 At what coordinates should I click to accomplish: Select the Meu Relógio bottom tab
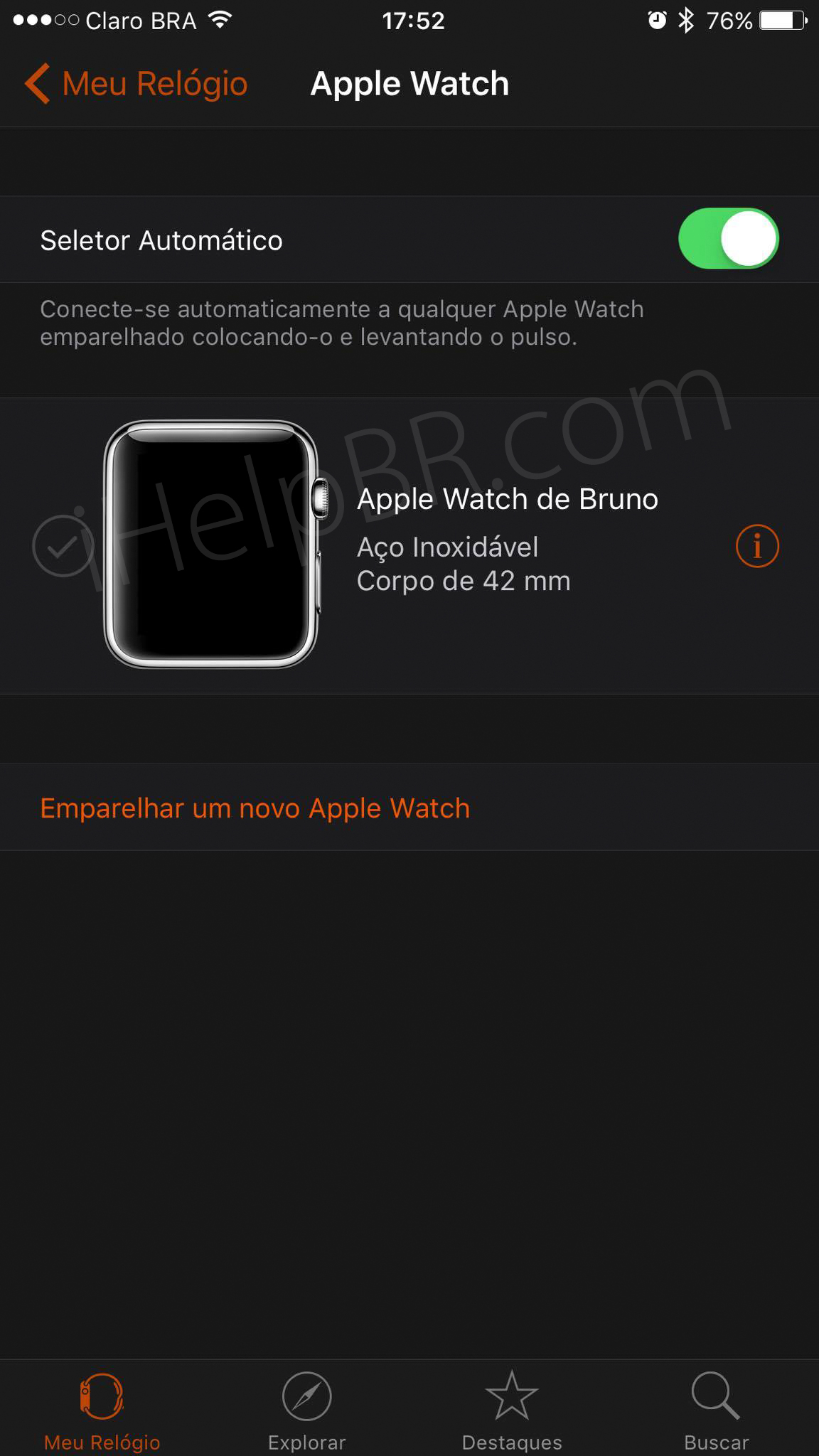102,1410
